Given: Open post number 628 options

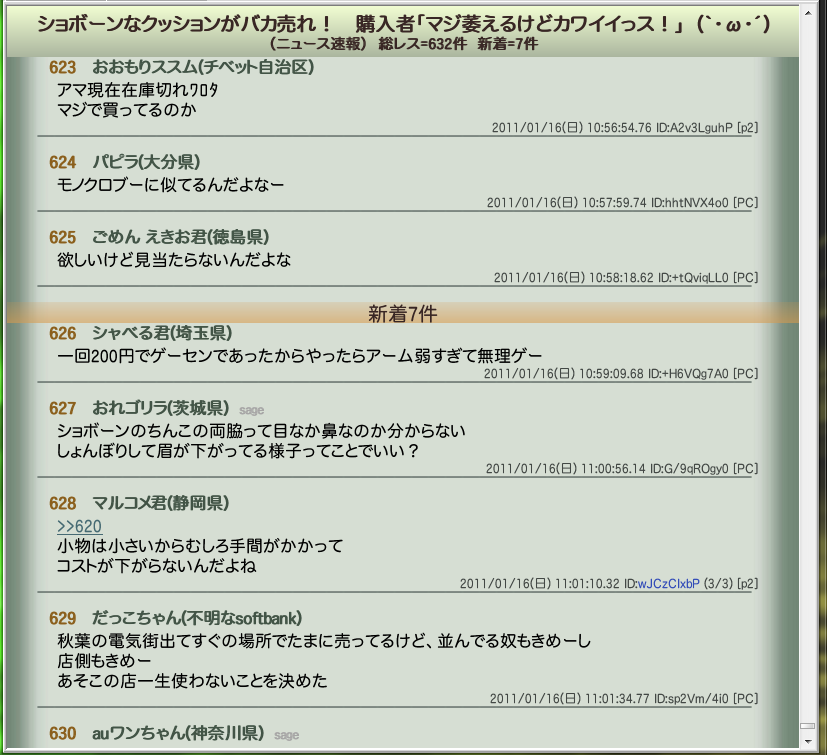Looking at the screenshot, I should (62, 503).
